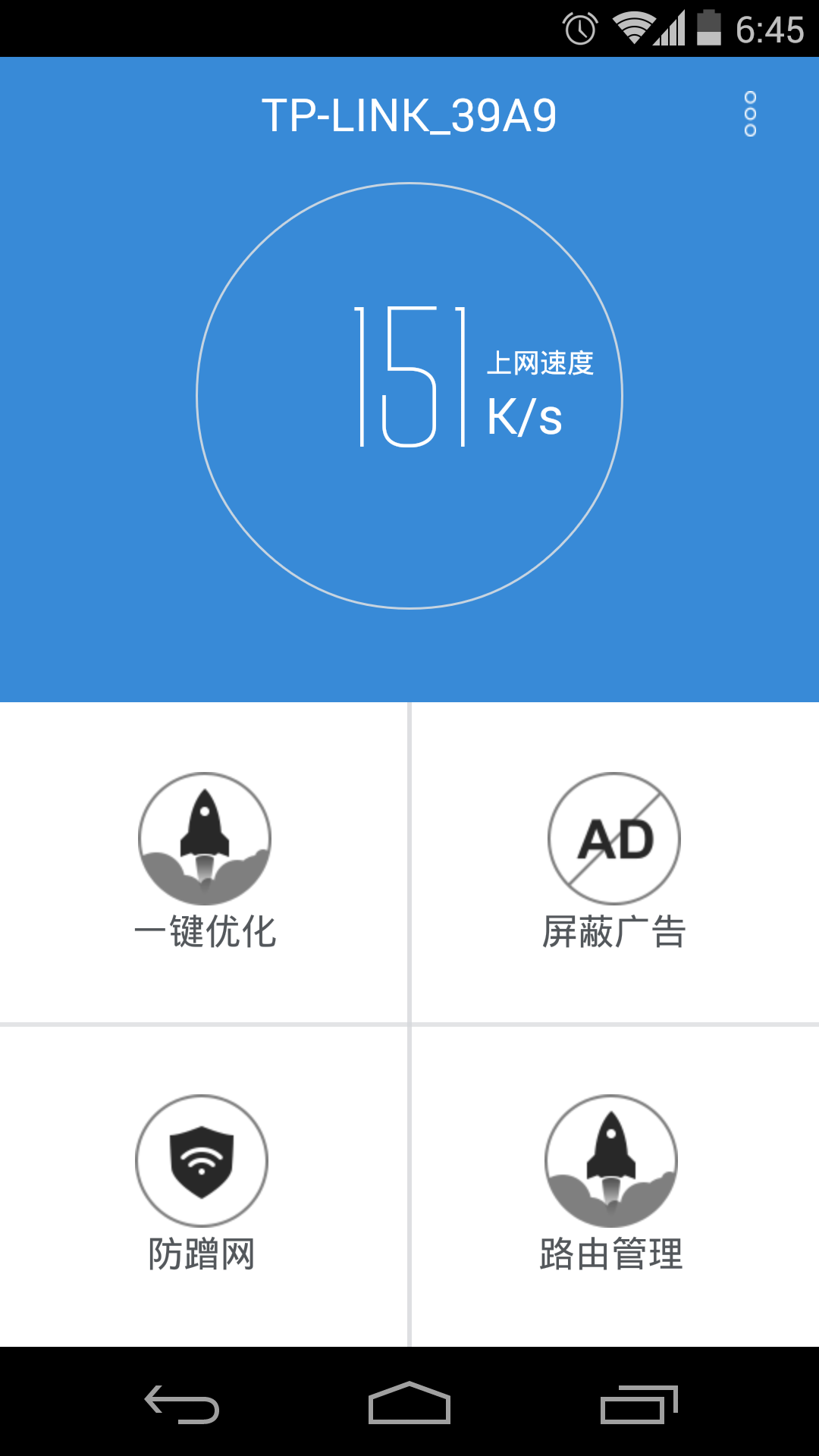
Task: Go back with the system back button
Action: tap(182, 1403)
